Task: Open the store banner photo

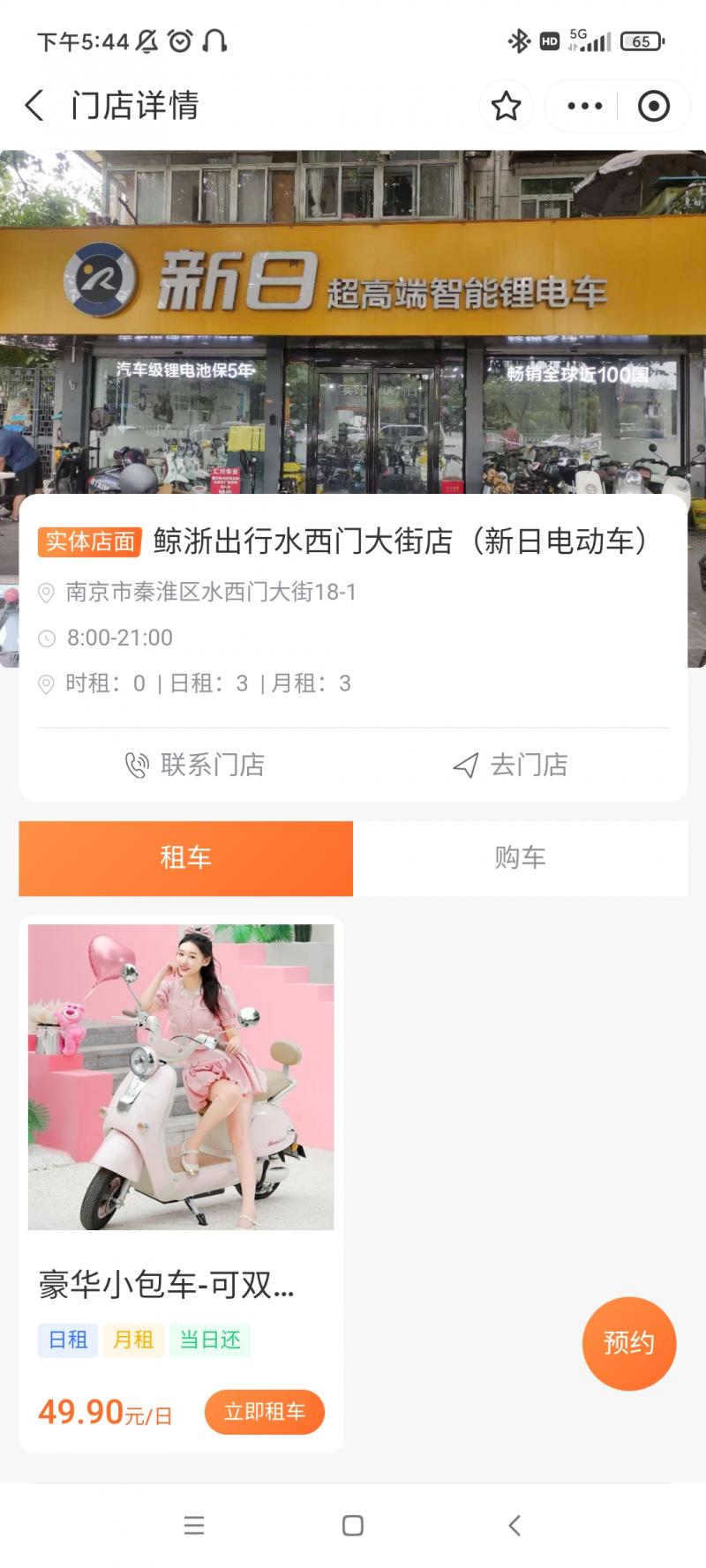Action: click(353, 317)
